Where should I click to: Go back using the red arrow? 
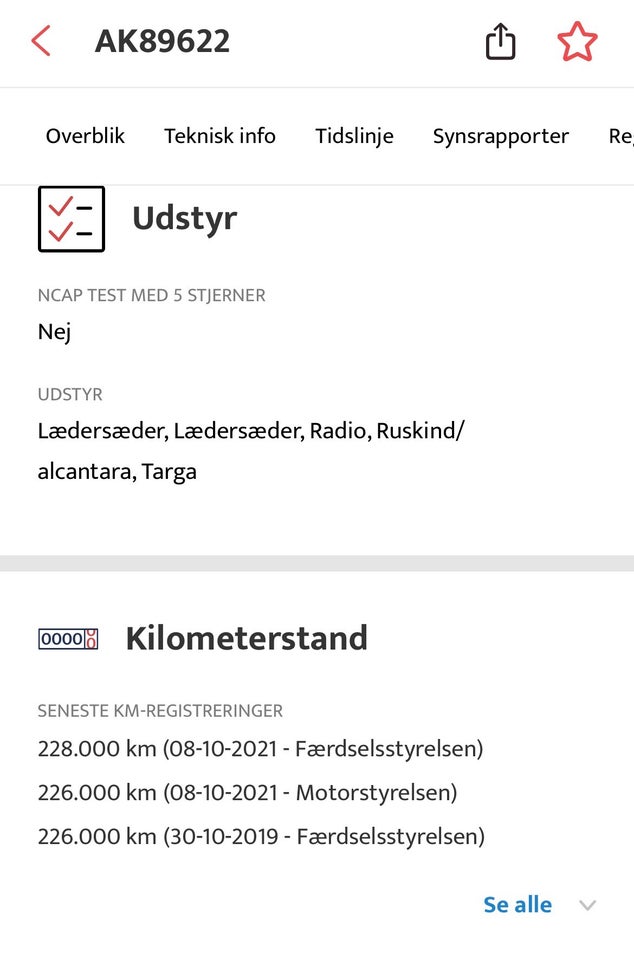[41, 42]
